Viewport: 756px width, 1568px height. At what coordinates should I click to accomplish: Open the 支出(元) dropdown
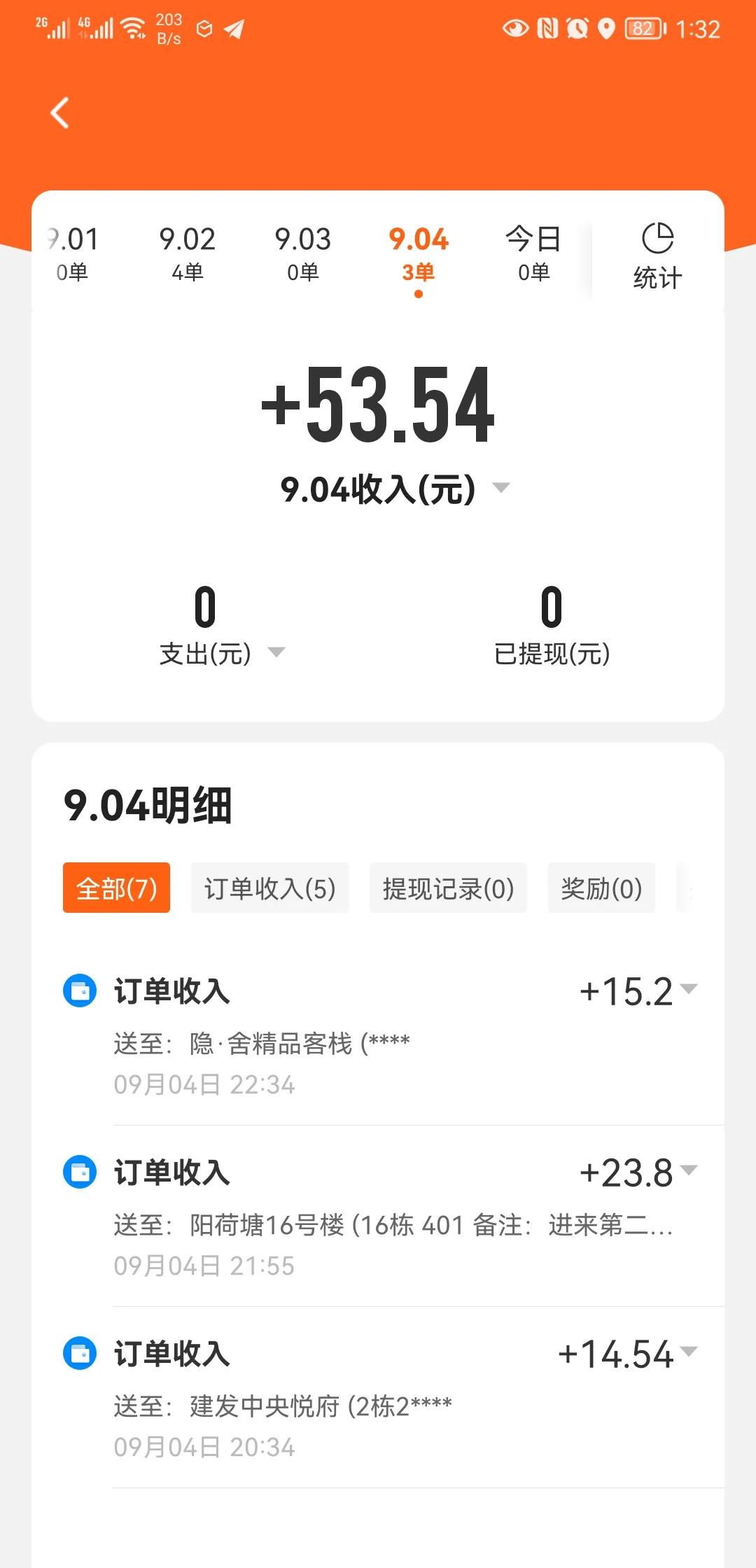(x=278, y=653)
